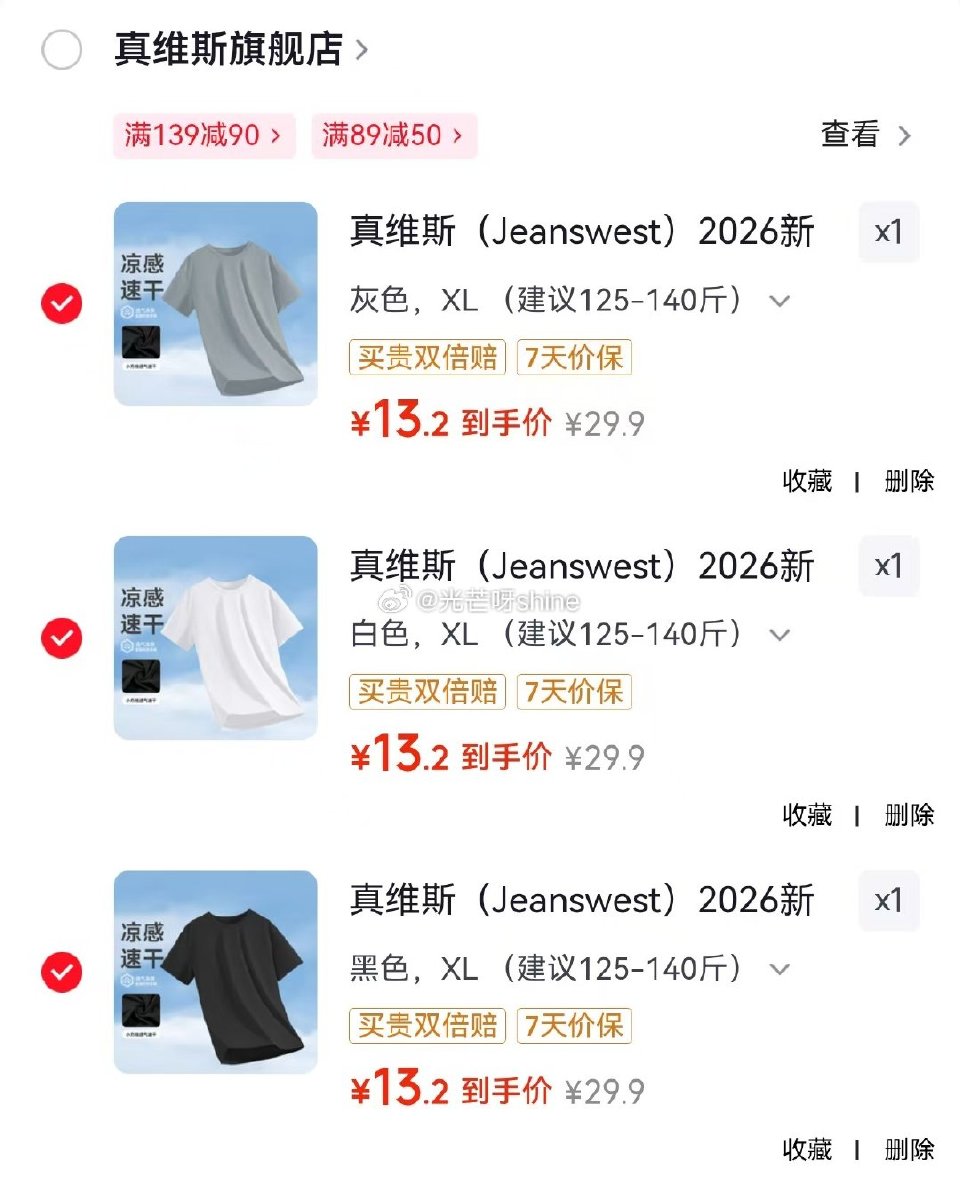Deselect the white XL shirt item

coord(61,639)
